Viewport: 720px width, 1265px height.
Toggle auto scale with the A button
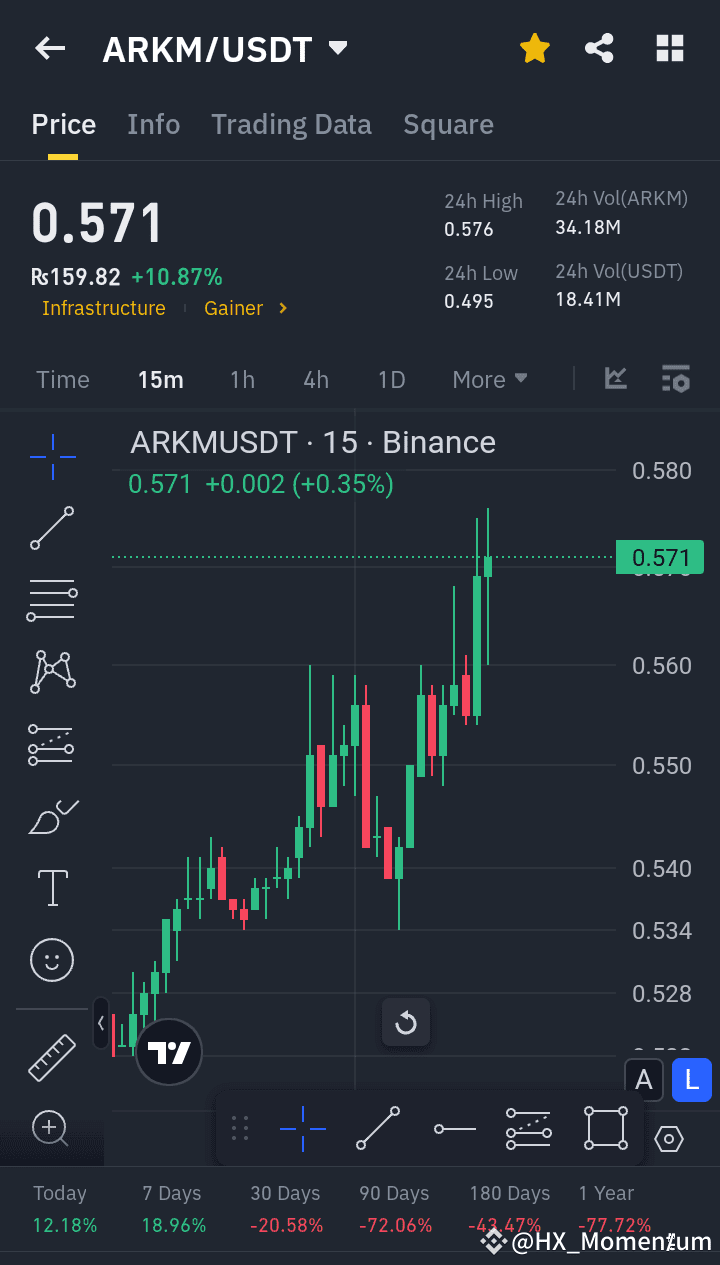point(644,1080)
